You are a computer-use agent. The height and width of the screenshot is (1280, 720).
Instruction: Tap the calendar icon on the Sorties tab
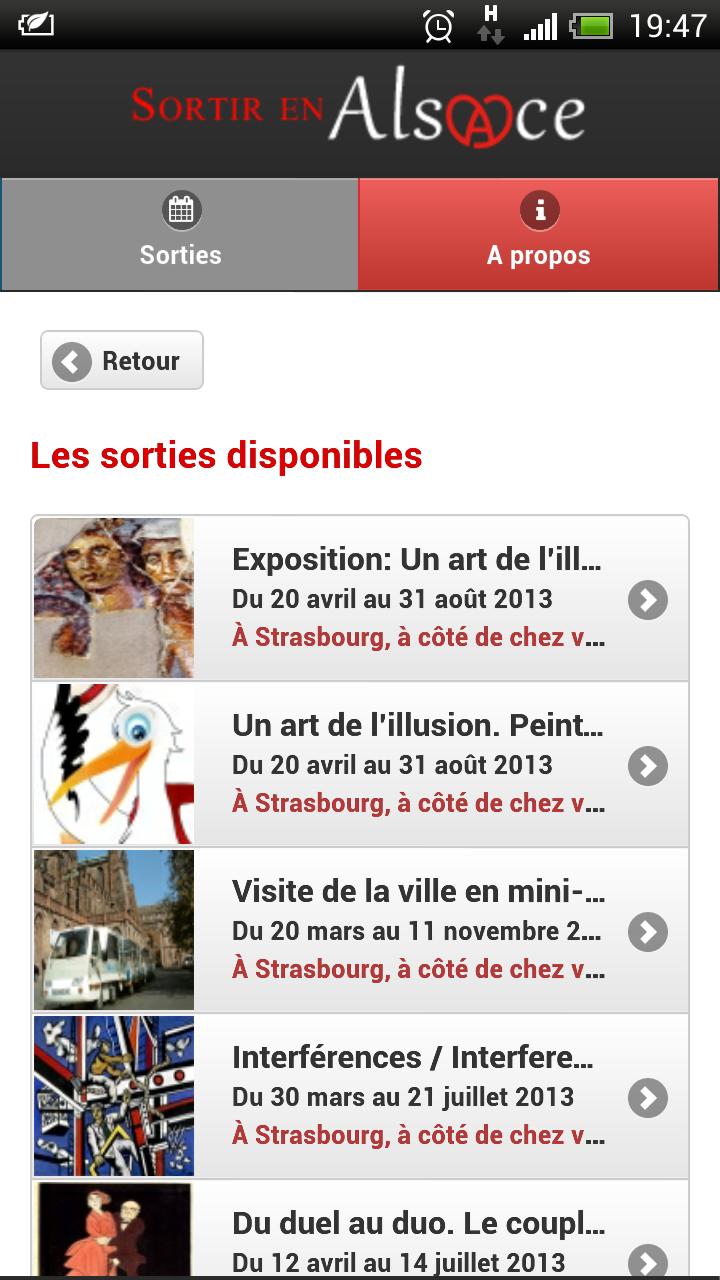tap(180, 211)
